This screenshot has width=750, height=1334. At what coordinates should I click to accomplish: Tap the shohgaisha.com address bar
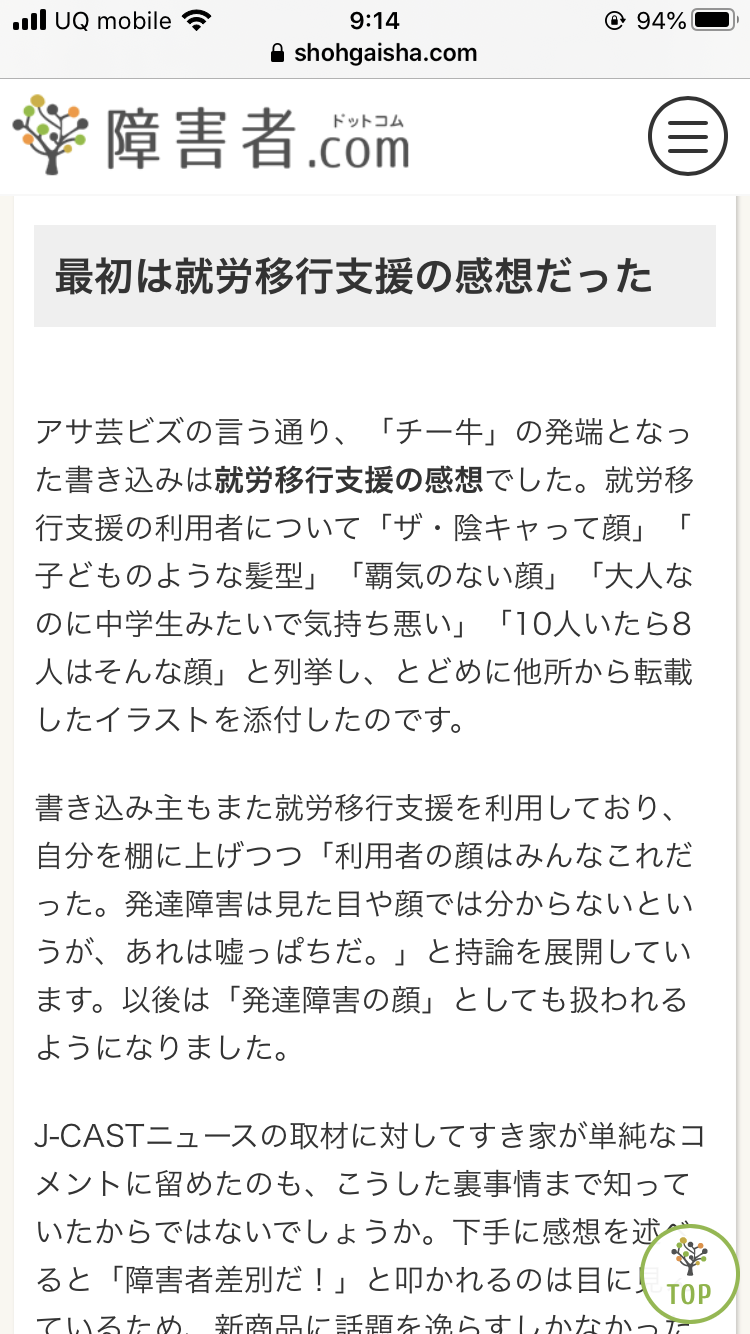click(375, 53)
